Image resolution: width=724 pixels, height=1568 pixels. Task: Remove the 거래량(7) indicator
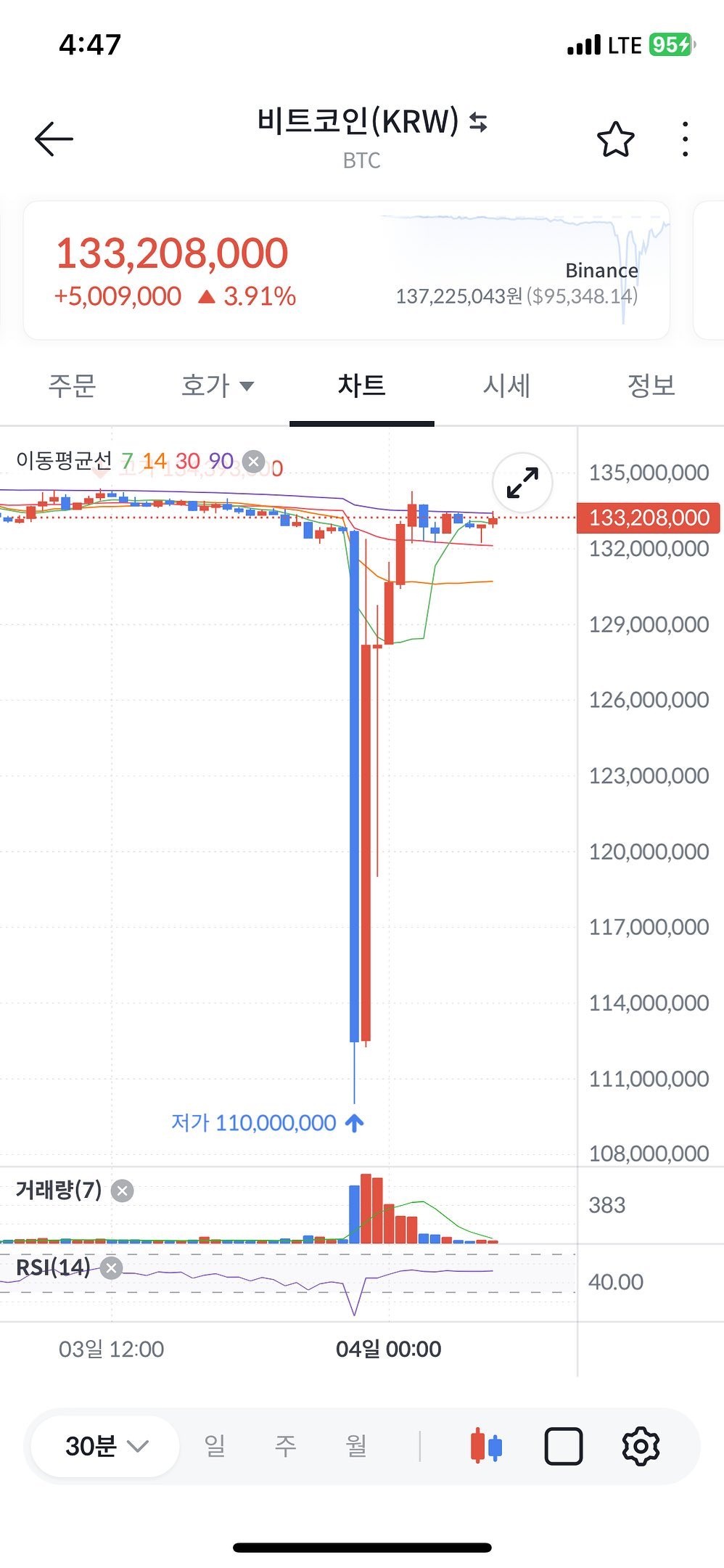(122, 1191)
